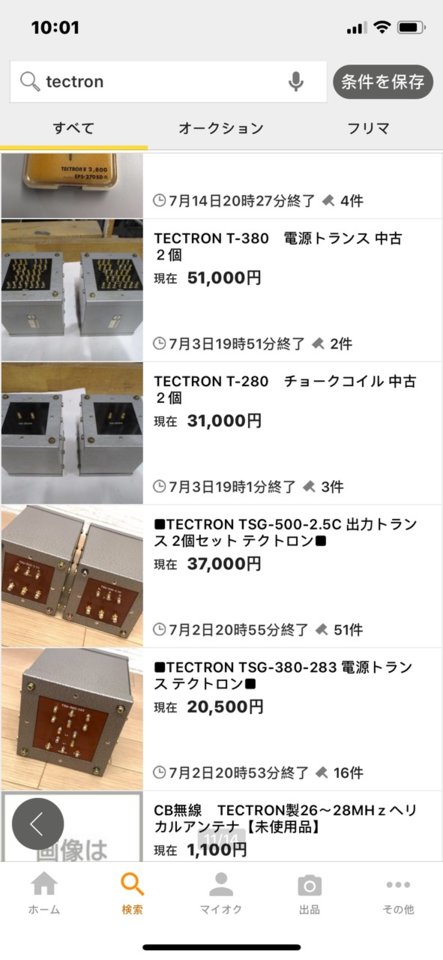
Task: Tap the round back arrow button
Action: coord(37,824)
